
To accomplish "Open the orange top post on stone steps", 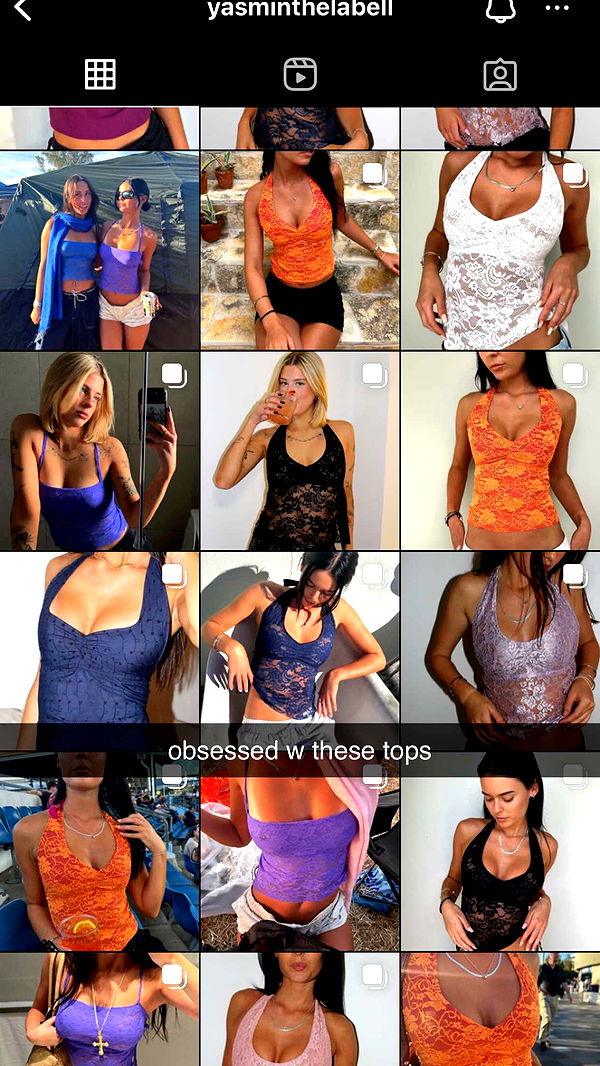I will click(x=300, y=250).
